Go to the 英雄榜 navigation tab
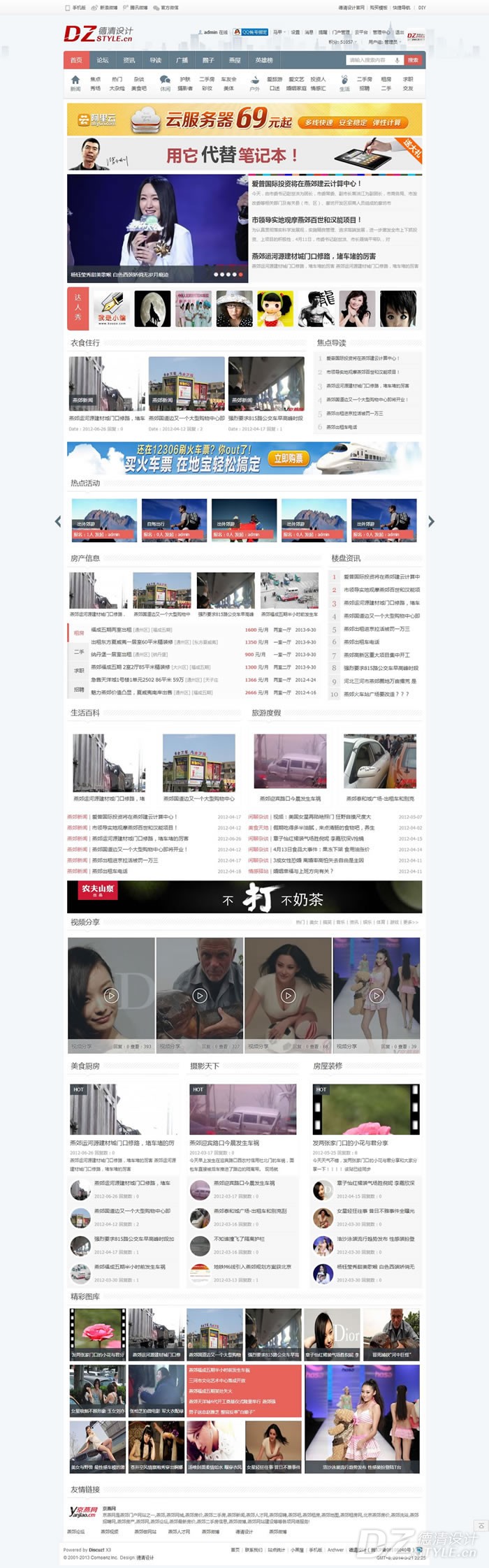The width and height of the screenshot is (489, 1568). point(264,60)
